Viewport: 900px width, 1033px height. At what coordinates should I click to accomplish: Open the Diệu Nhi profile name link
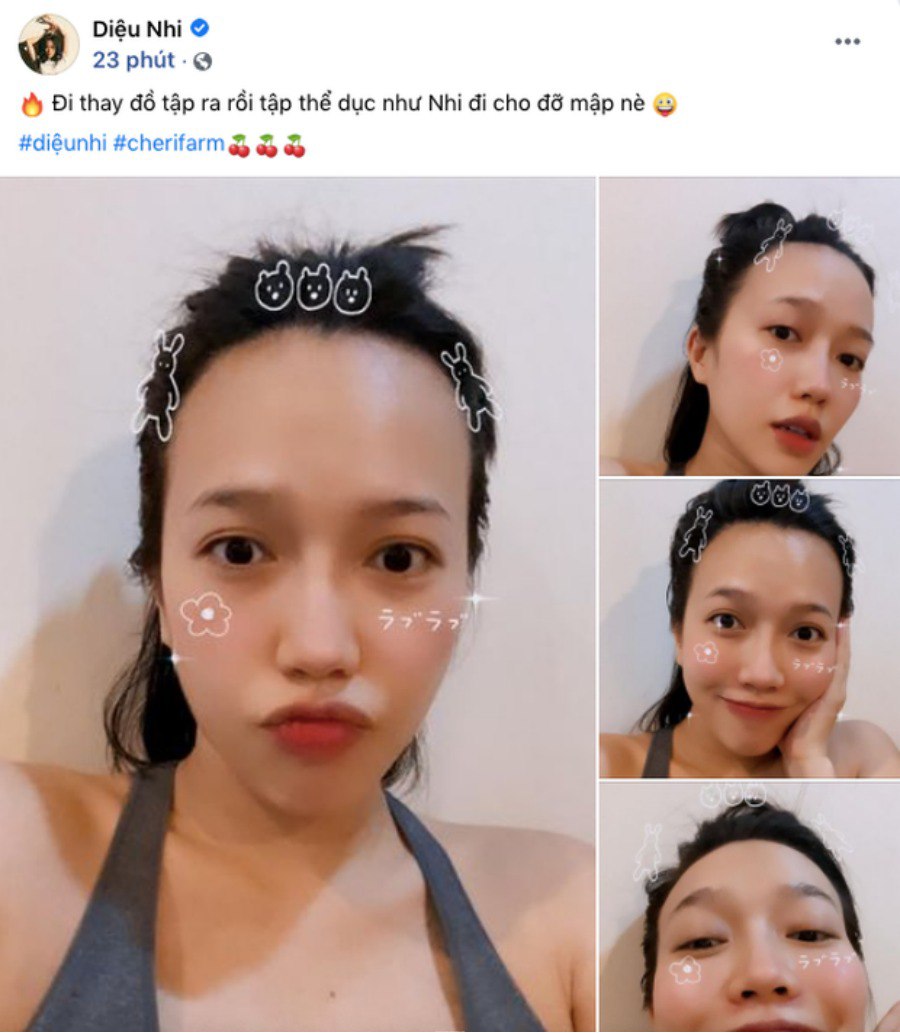pos(139,29)
